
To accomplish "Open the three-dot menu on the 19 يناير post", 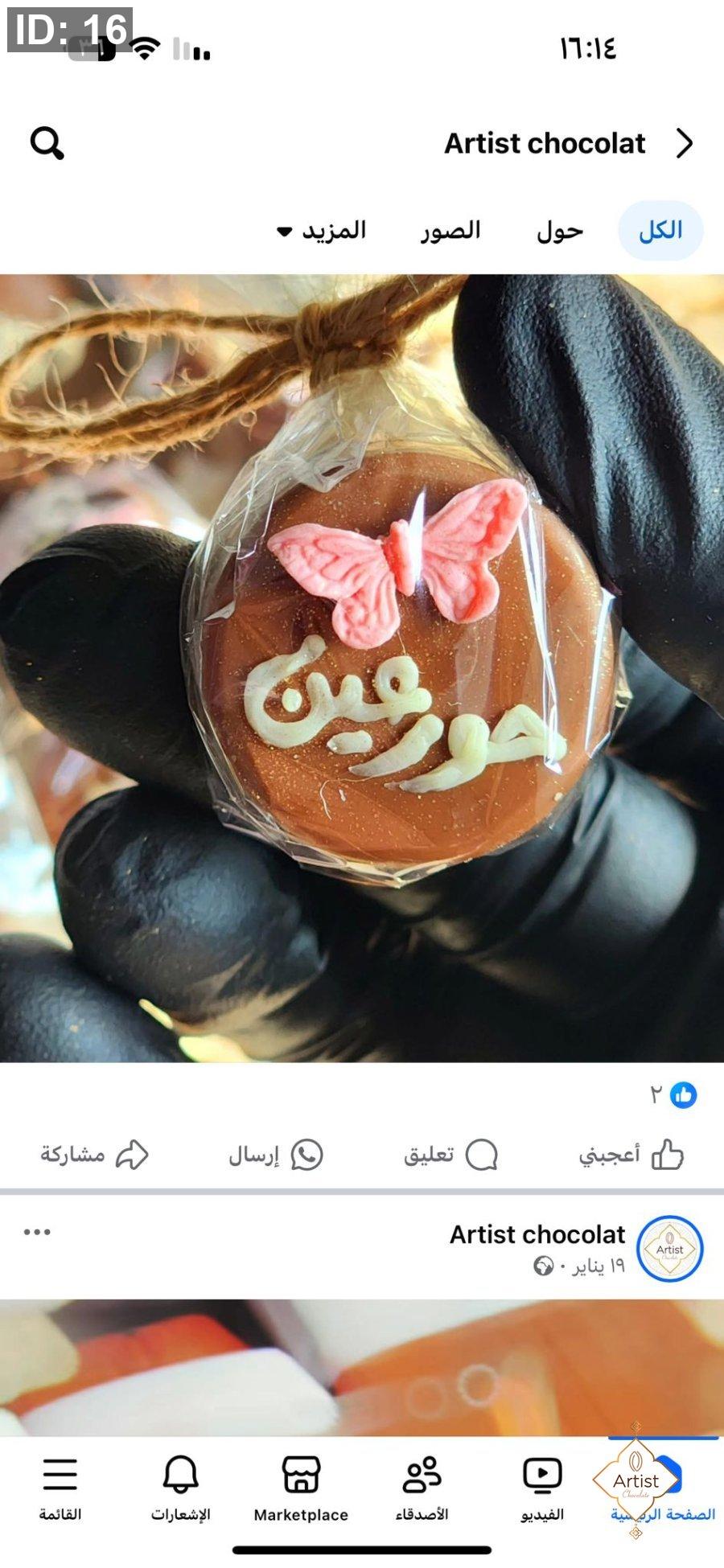I will click(x=37, y=1232).
